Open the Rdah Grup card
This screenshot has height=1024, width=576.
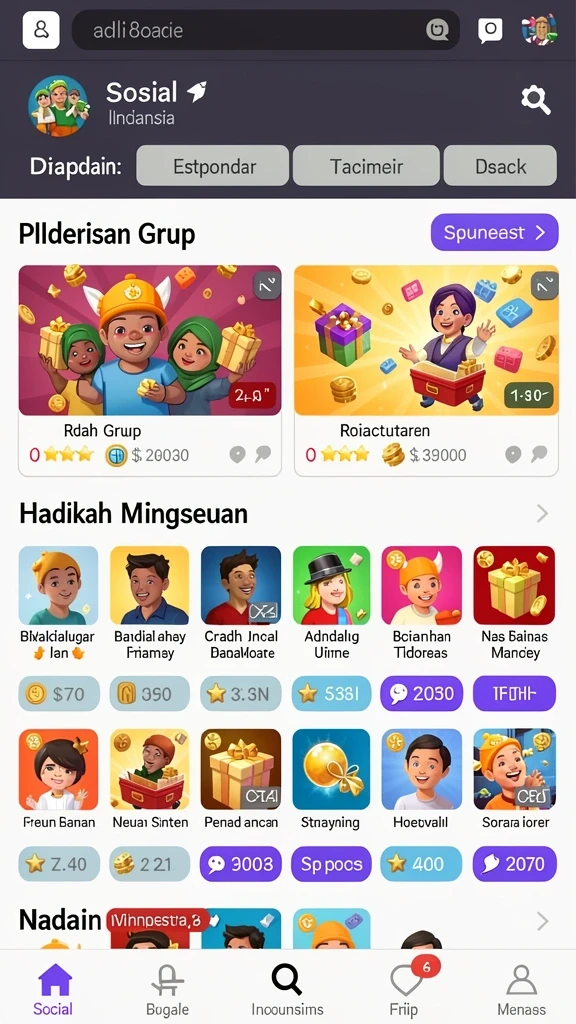(x=150, y=370)
